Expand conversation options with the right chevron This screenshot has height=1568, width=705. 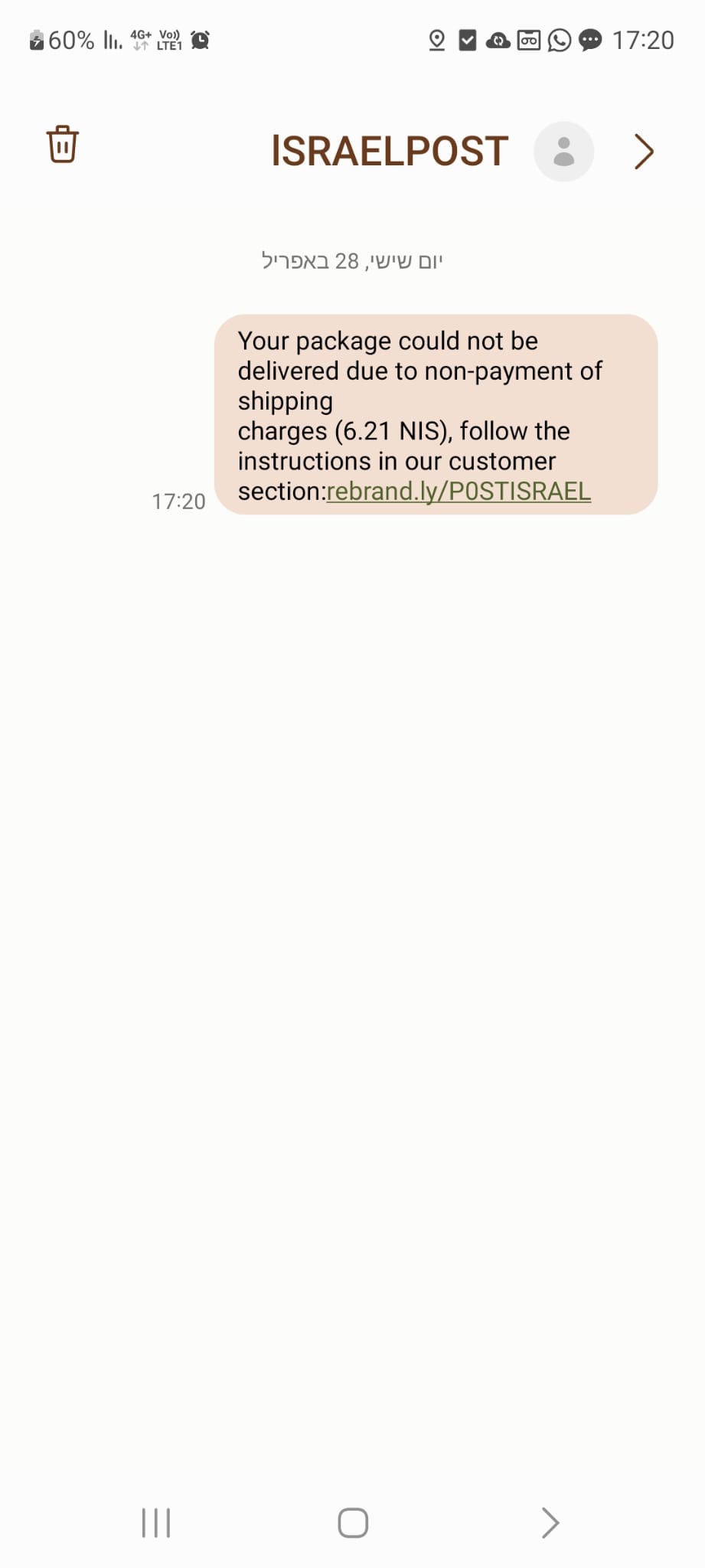643,152
